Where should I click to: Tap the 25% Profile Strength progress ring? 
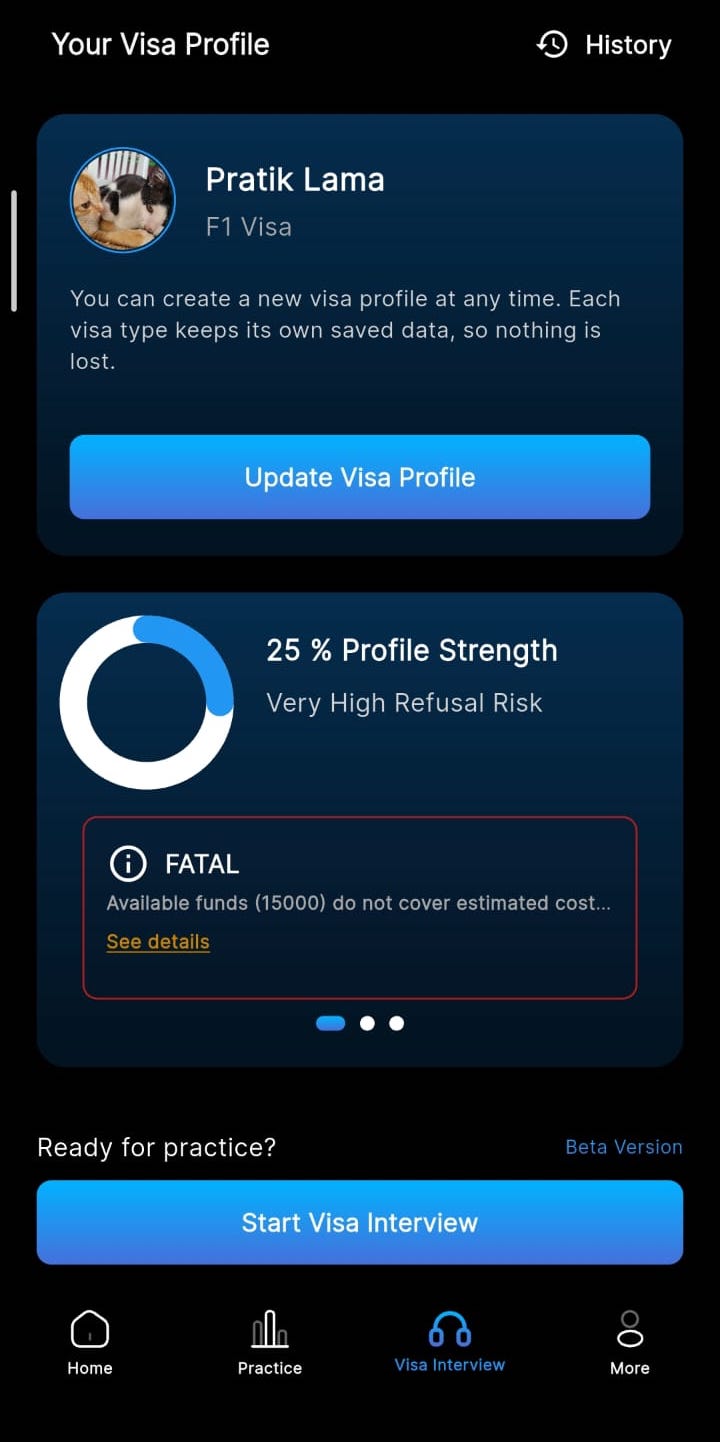coord(146,699)
